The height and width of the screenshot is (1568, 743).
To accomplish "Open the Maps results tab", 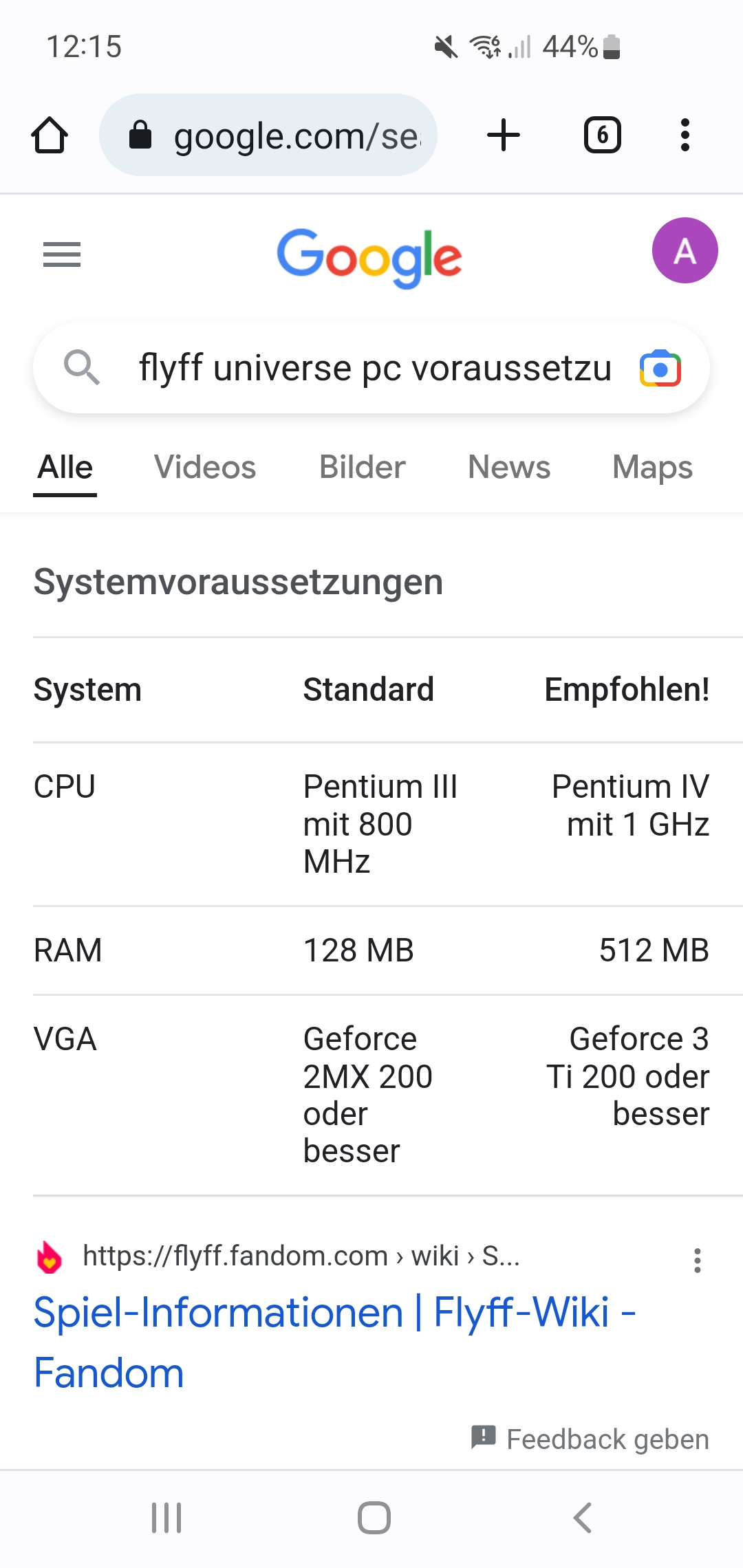I will click(652, 468).
